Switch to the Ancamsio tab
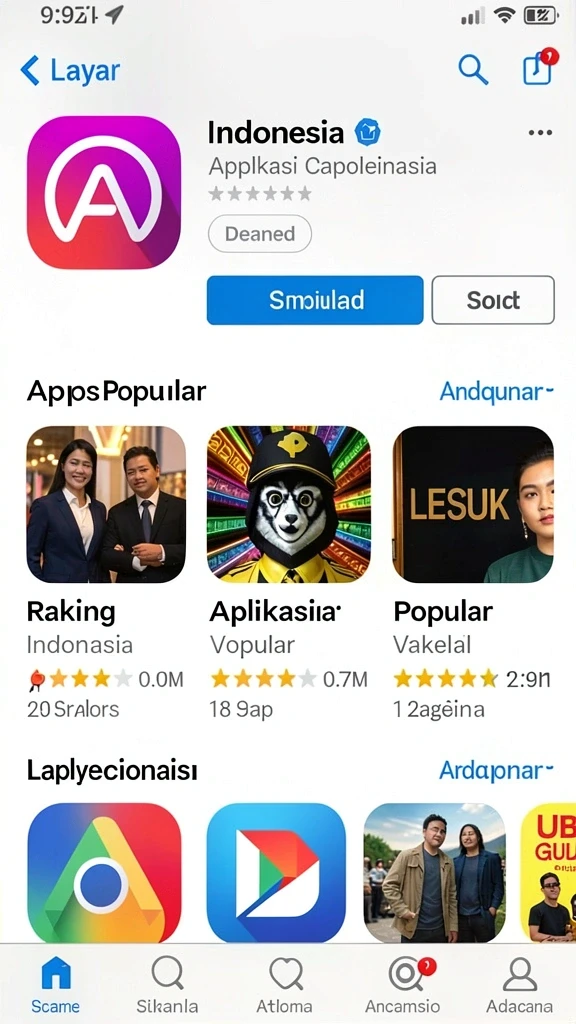The width and height of the screenshot is (576, 1024). click(x=402, y=985)
